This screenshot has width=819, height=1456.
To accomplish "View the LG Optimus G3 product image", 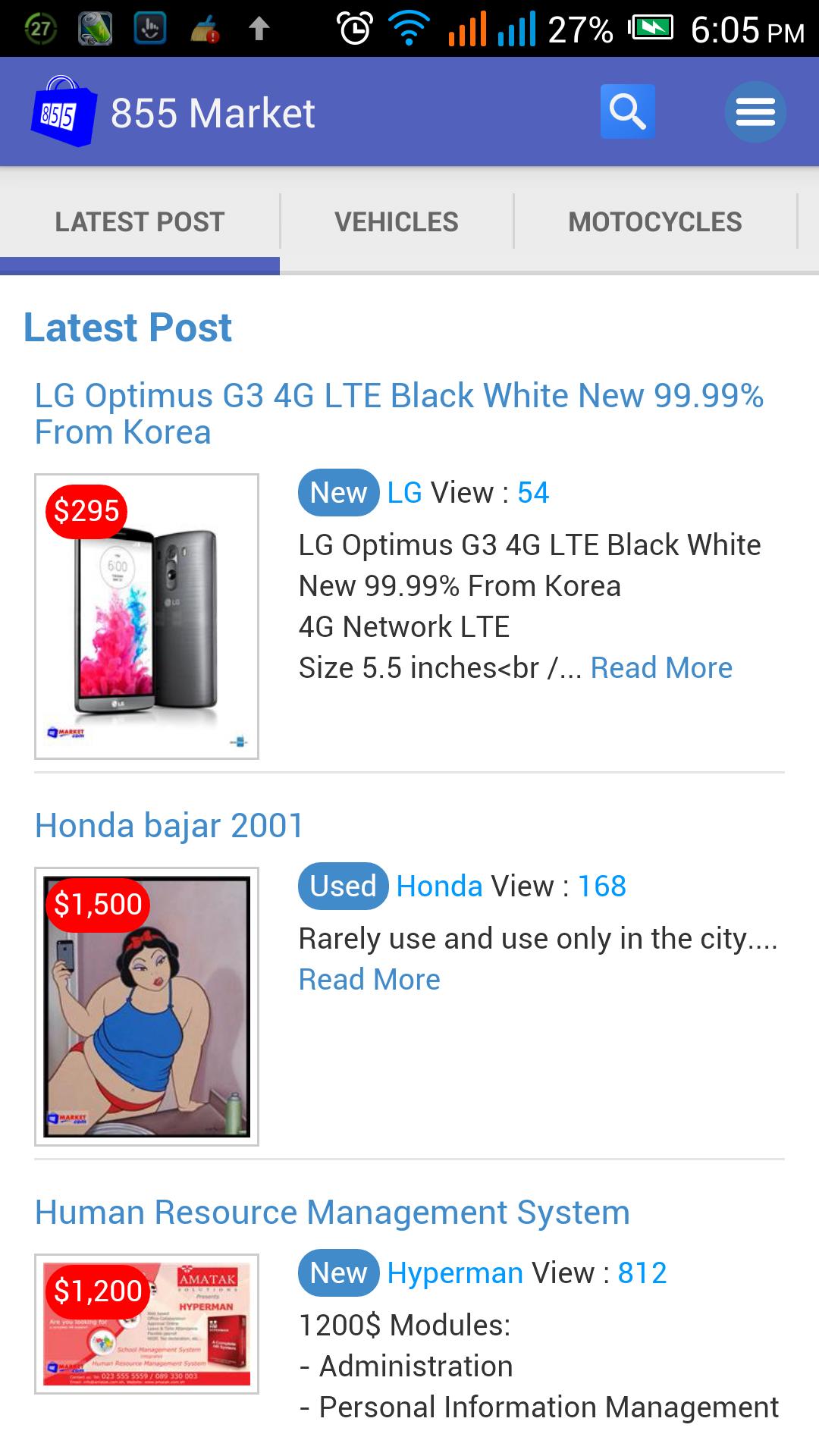I will click(x=146, y=616).
